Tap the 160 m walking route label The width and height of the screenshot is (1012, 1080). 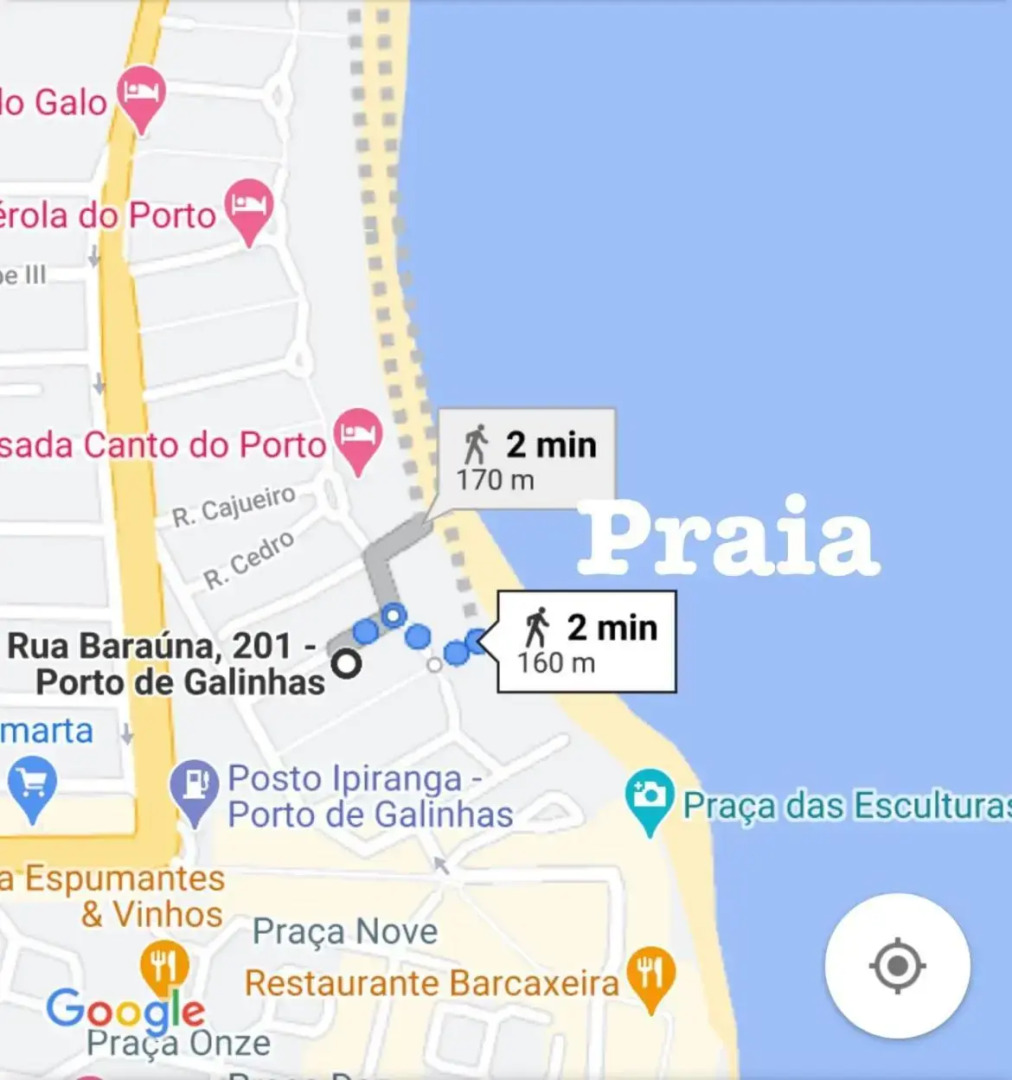pos(587,641)
